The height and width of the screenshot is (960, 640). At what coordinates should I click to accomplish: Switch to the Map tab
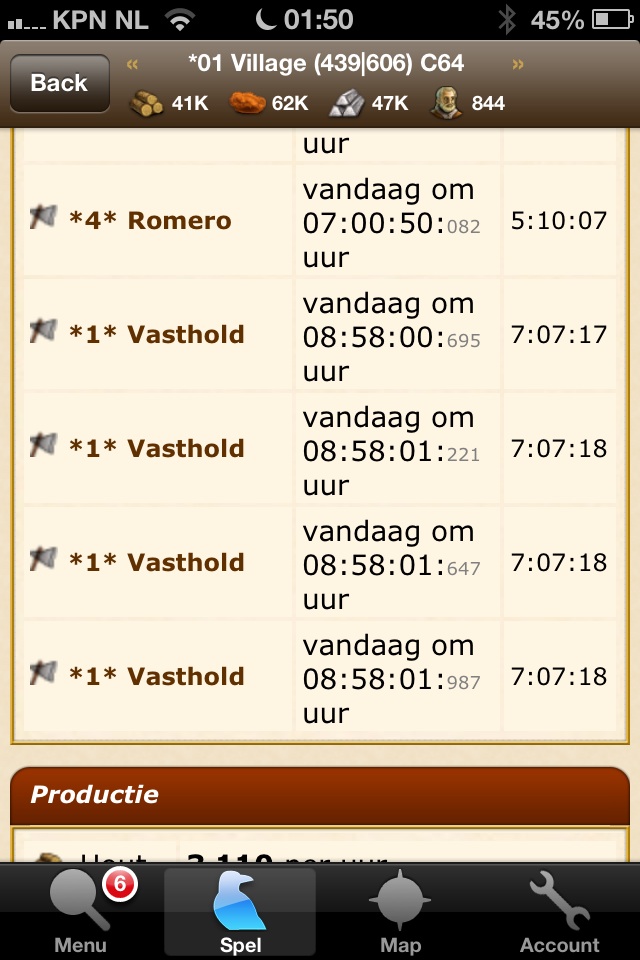coord(400,912)
